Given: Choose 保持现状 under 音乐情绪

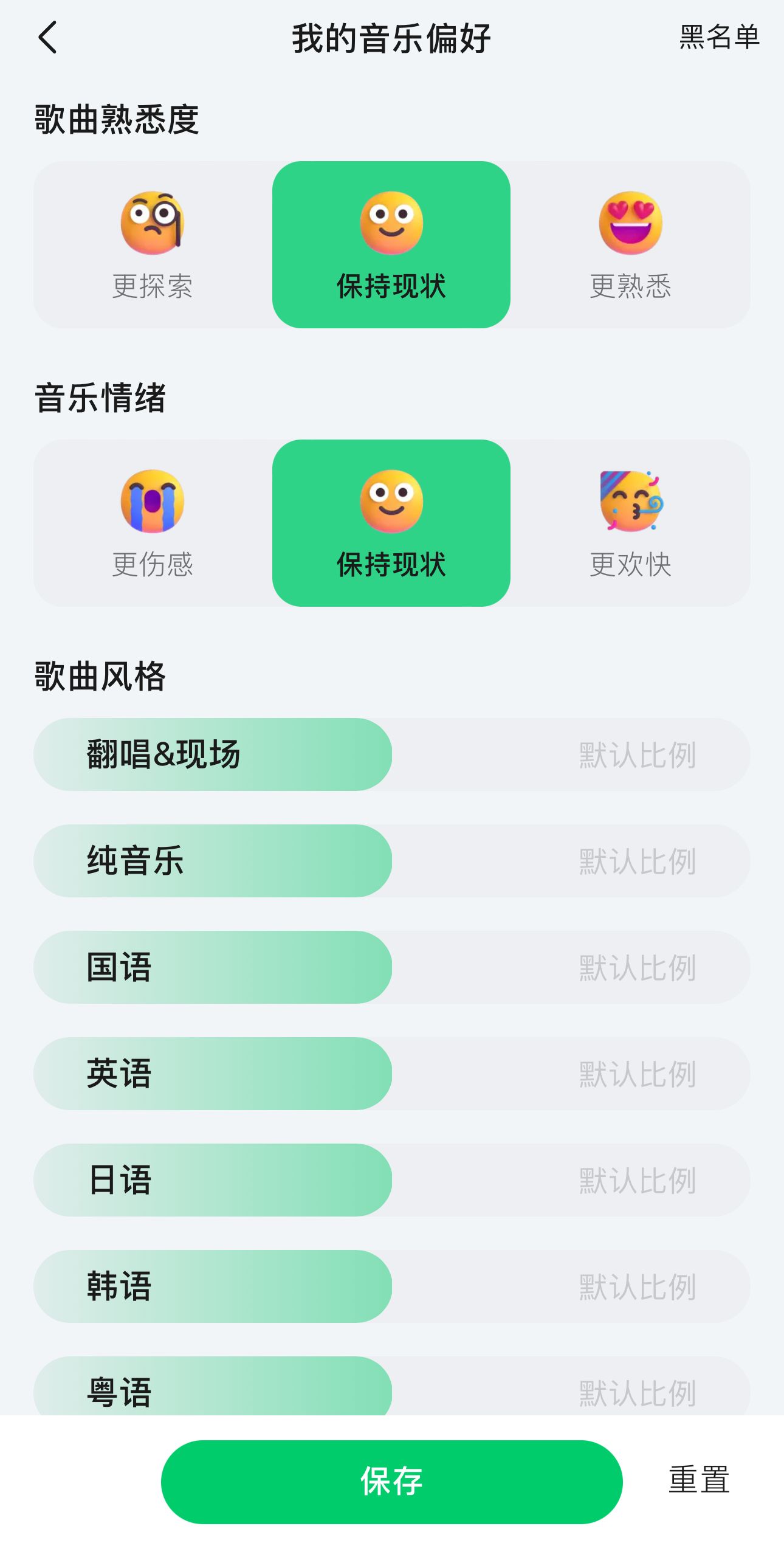Looking at the screenshot, I should (x=391, y=523).
